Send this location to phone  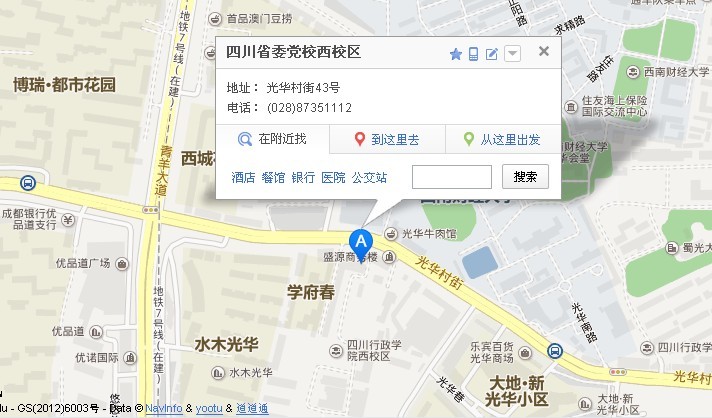pyautogui.click(x=474, y=54)
